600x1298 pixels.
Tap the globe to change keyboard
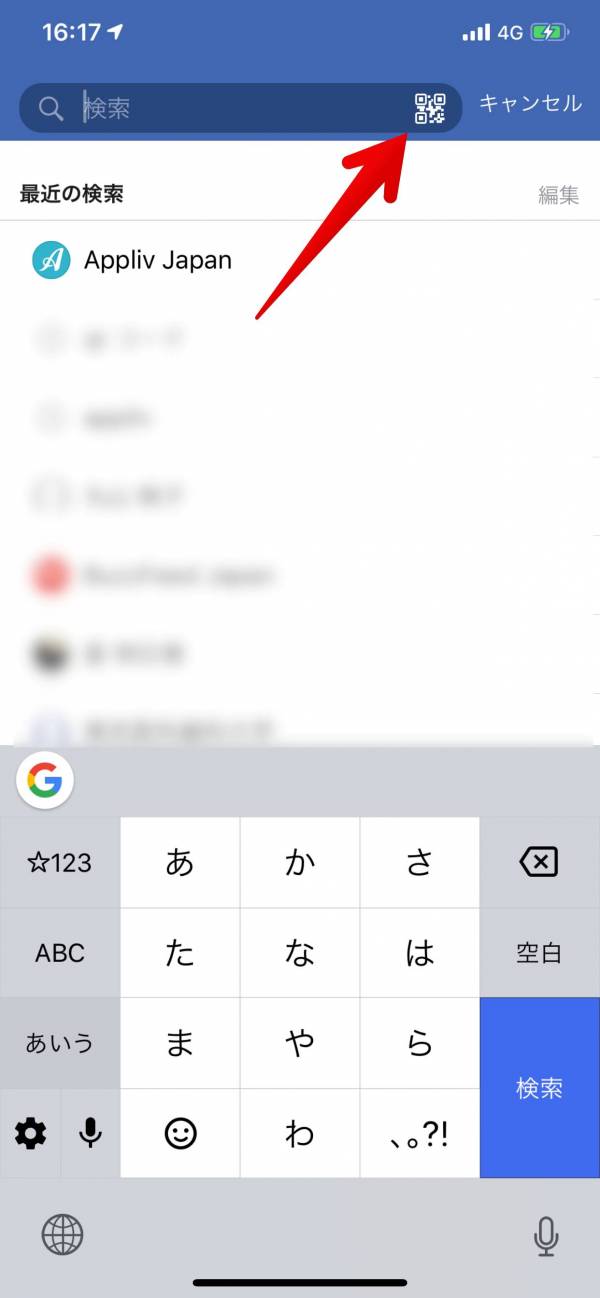(x=62, y=1236)
